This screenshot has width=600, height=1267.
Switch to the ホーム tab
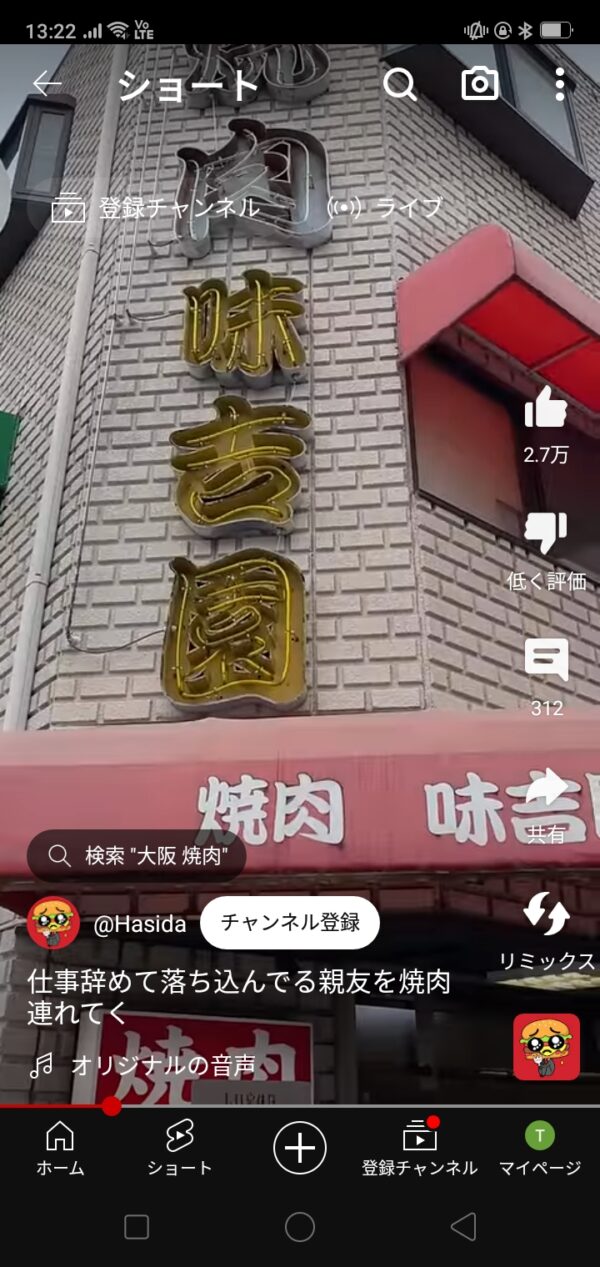[60, 1147]
